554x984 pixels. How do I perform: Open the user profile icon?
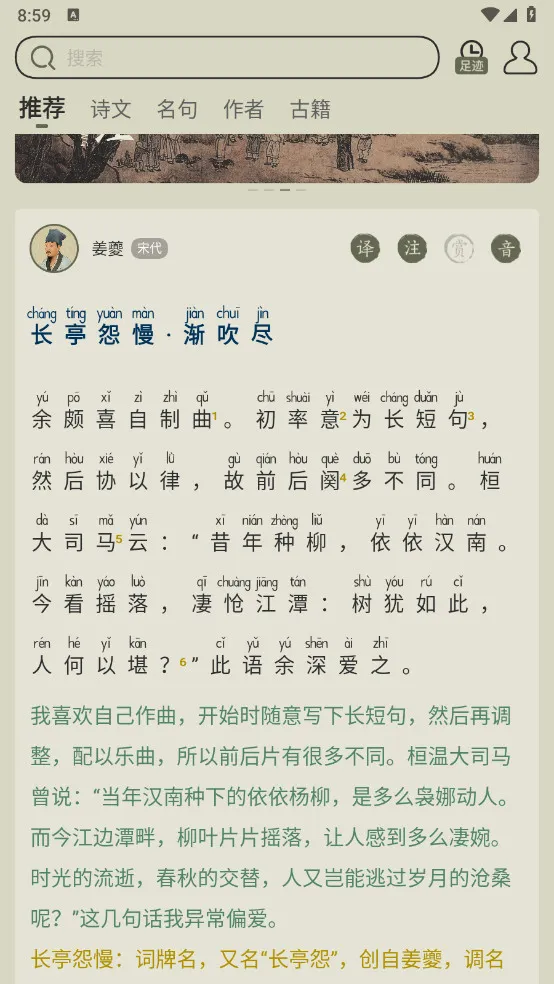[x=520, y=57]
